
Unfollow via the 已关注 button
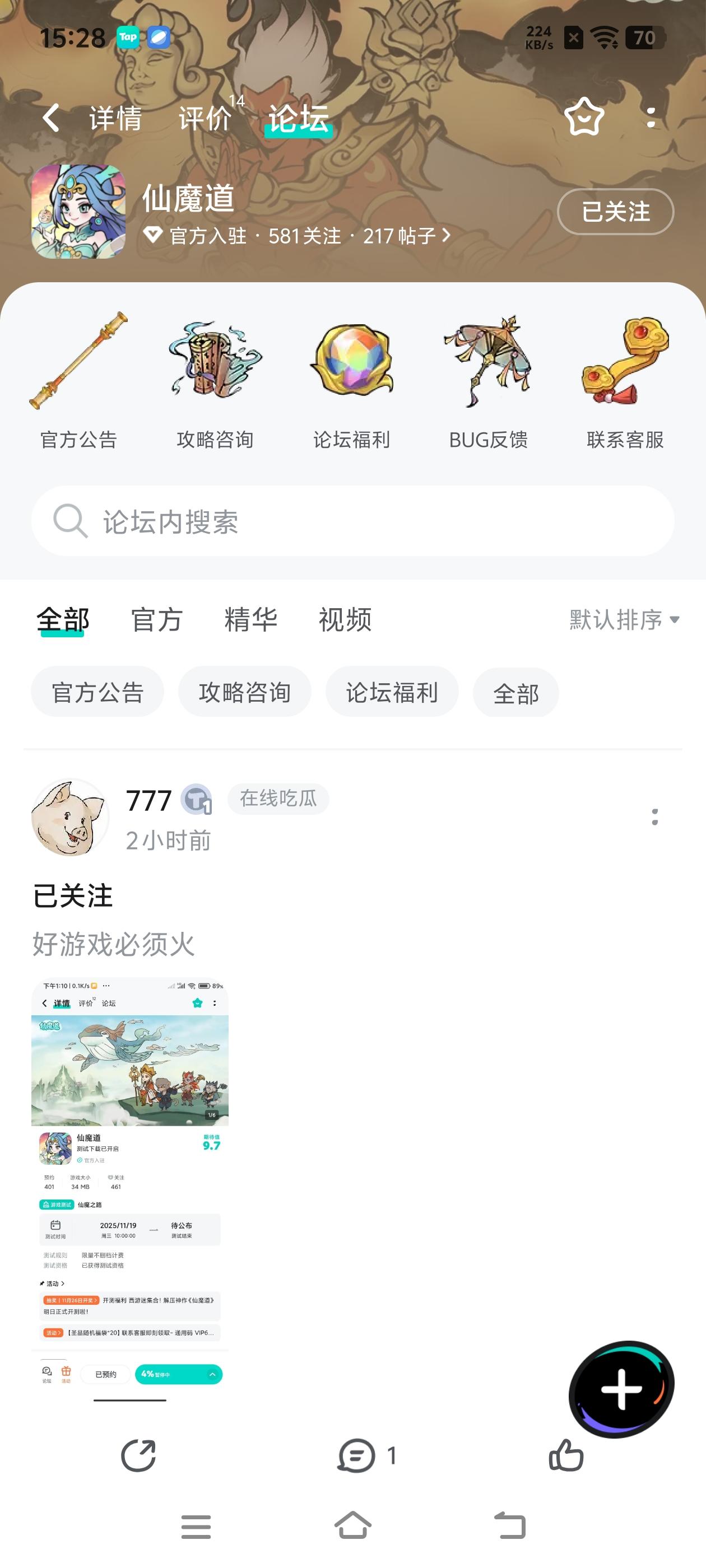point(615,211)
